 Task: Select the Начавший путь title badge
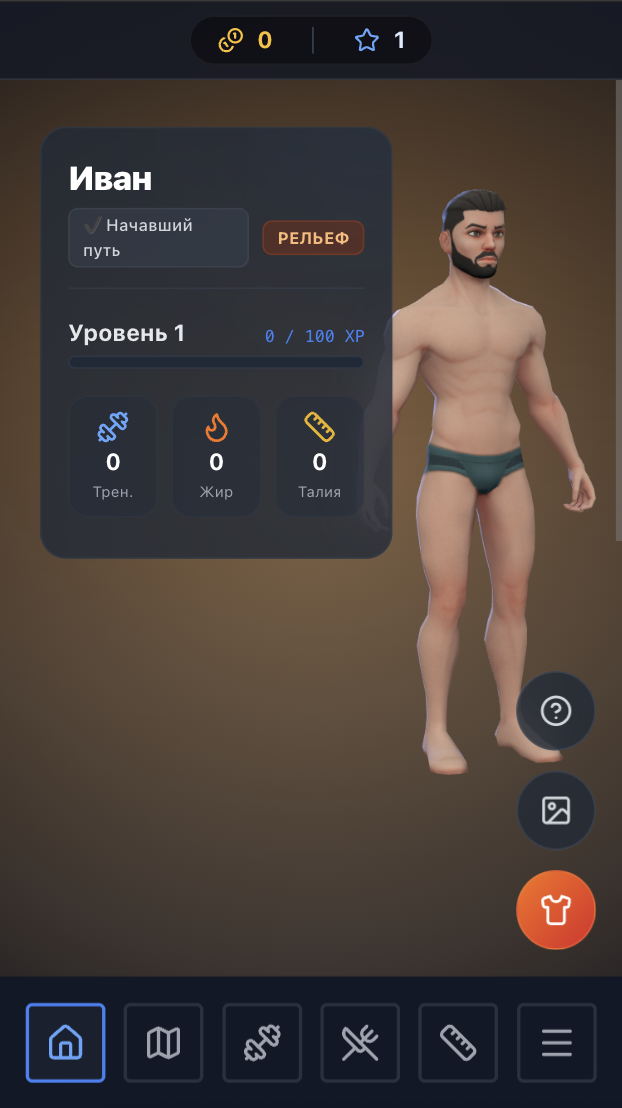click(158, 238)
